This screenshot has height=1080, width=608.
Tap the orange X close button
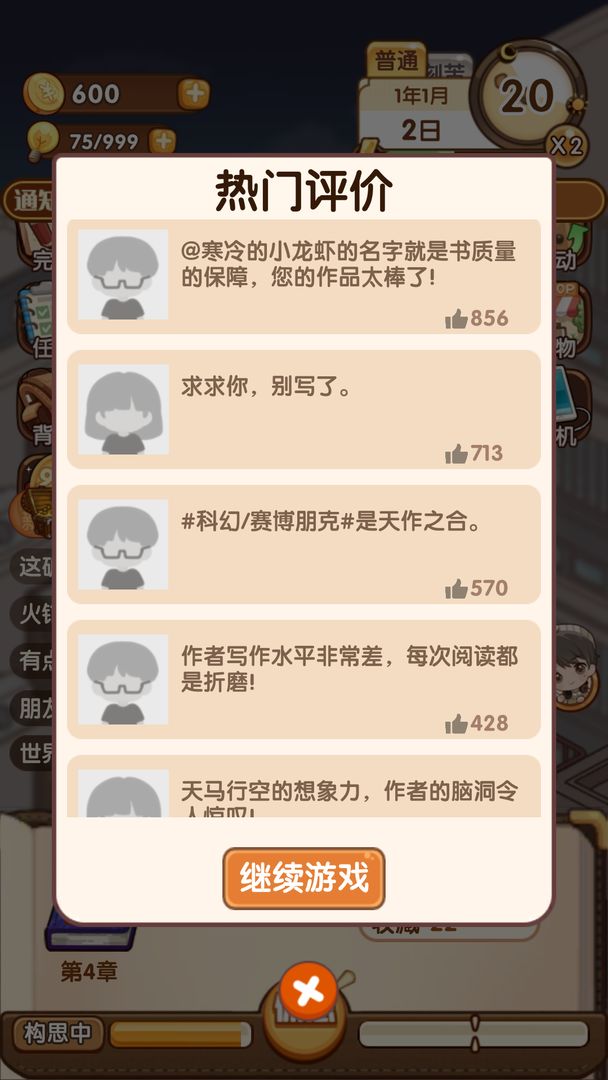point(308,992)
